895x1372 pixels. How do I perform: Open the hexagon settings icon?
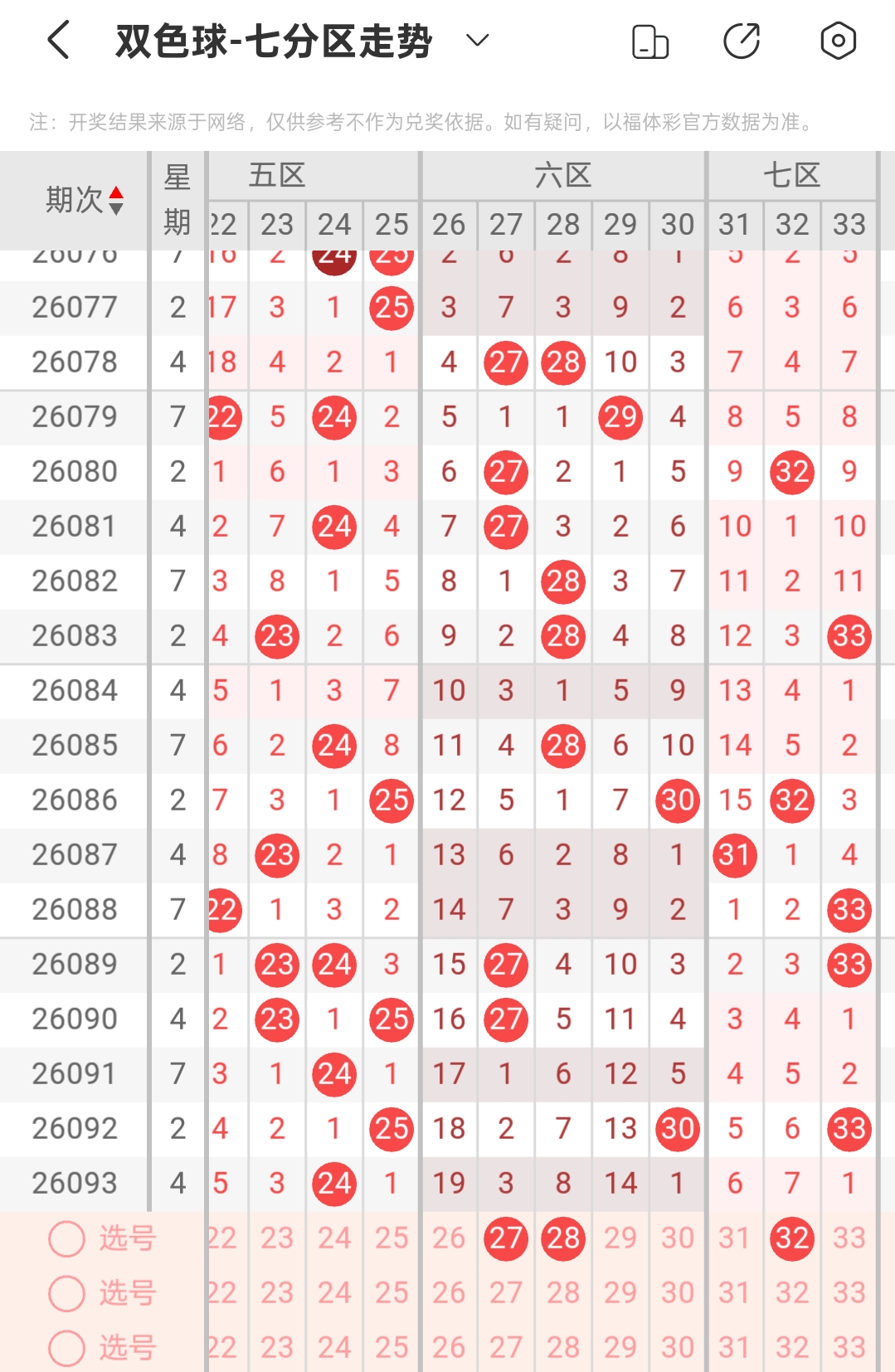point(838,41)
